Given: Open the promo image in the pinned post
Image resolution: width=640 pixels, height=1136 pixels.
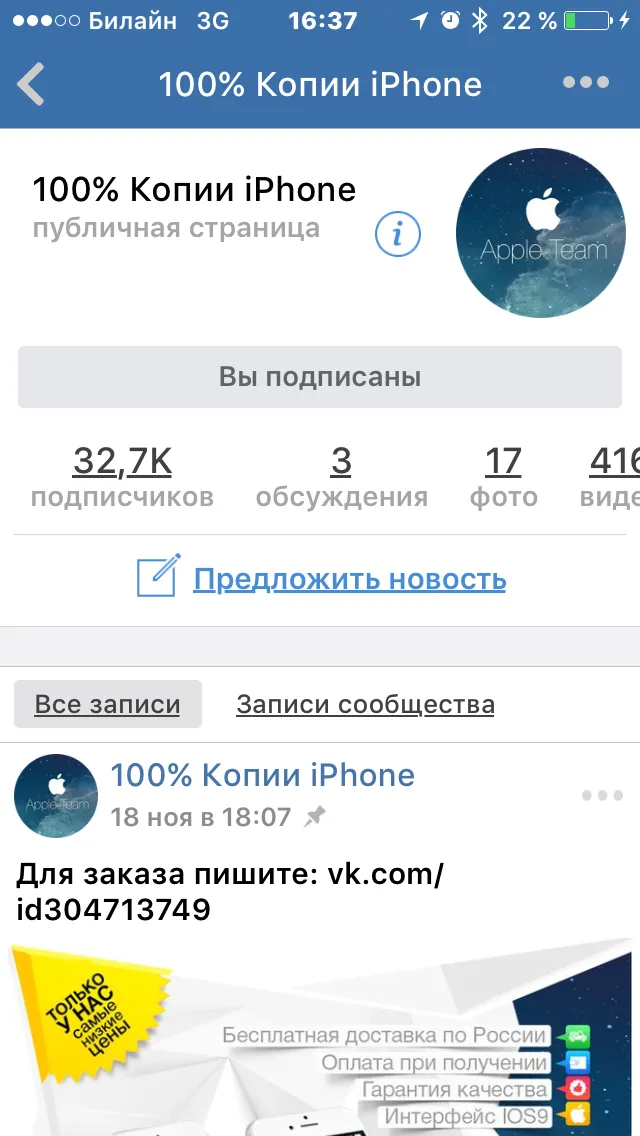Looking at the screenshot, I should pos(320,1037).
